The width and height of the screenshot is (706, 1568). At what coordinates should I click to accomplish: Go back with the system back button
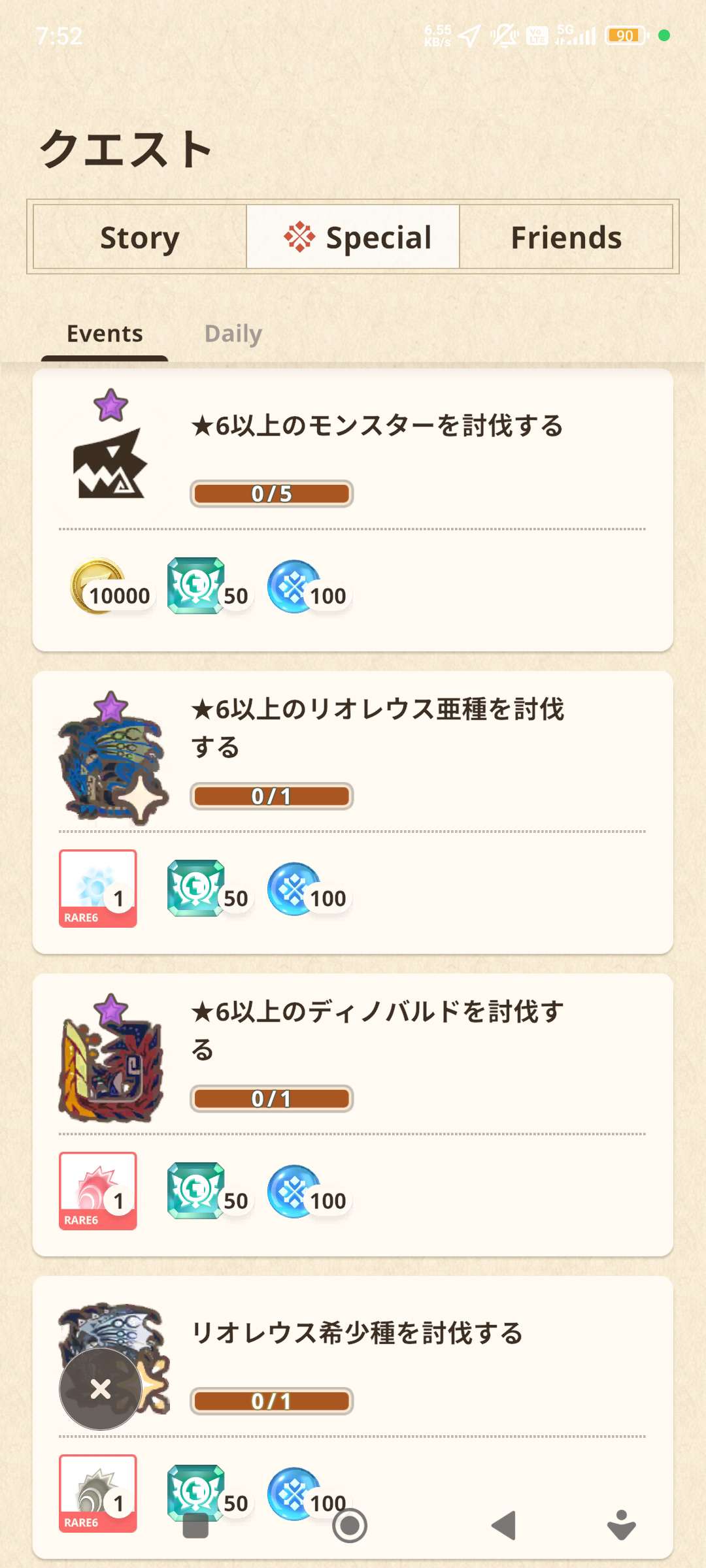pyautogui.click(x=503, y=1526)
